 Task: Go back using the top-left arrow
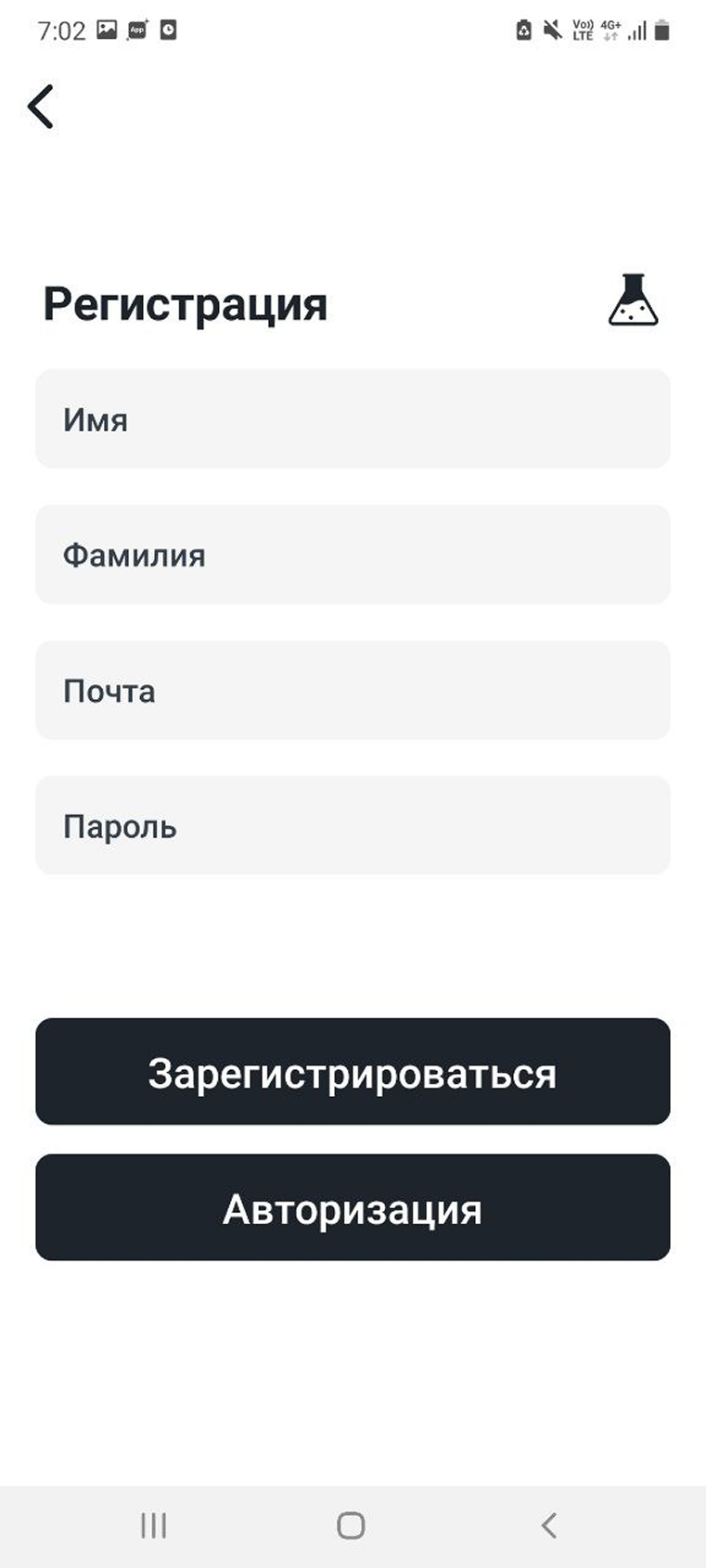click(41, 107)
